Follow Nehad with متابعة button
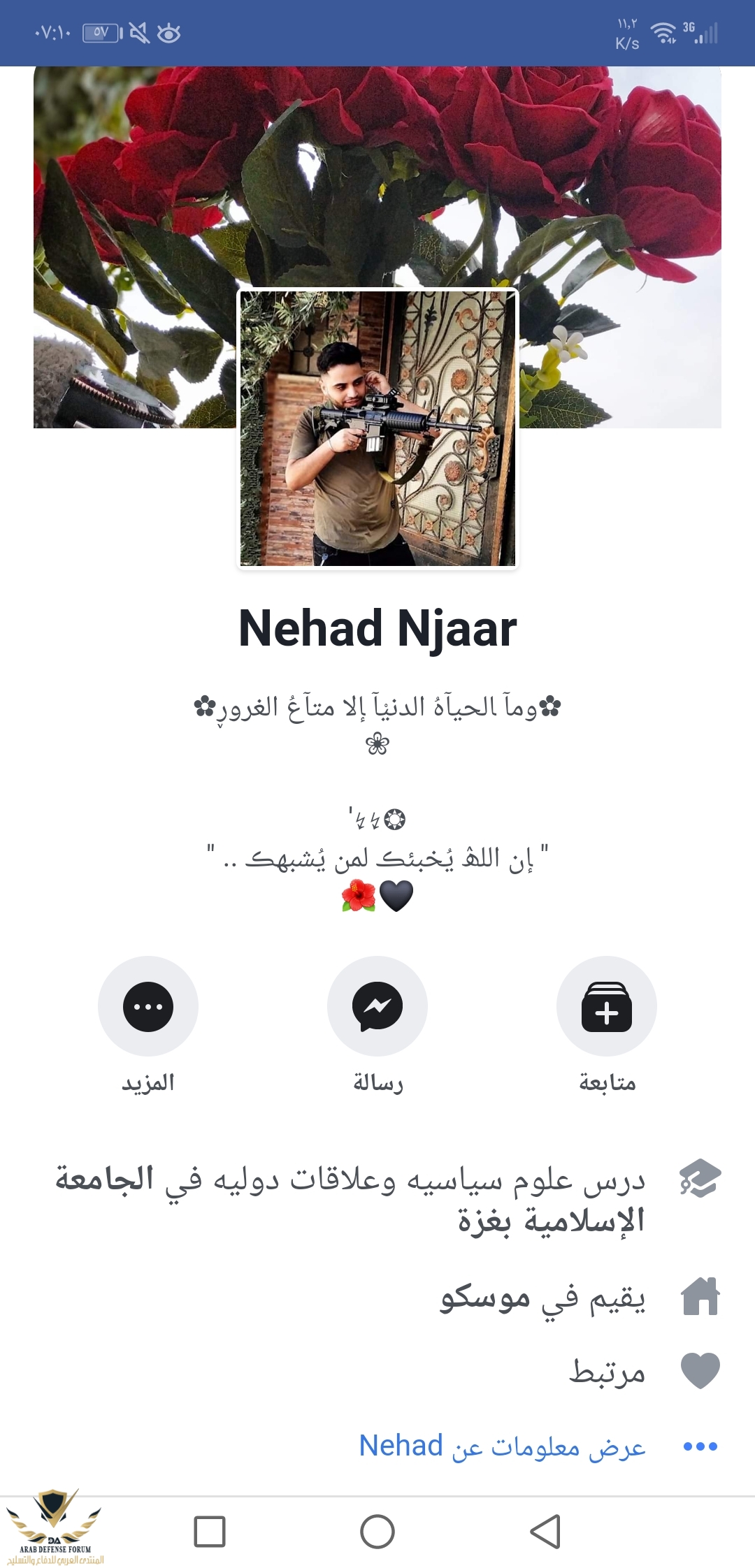 pos(607,1006)
